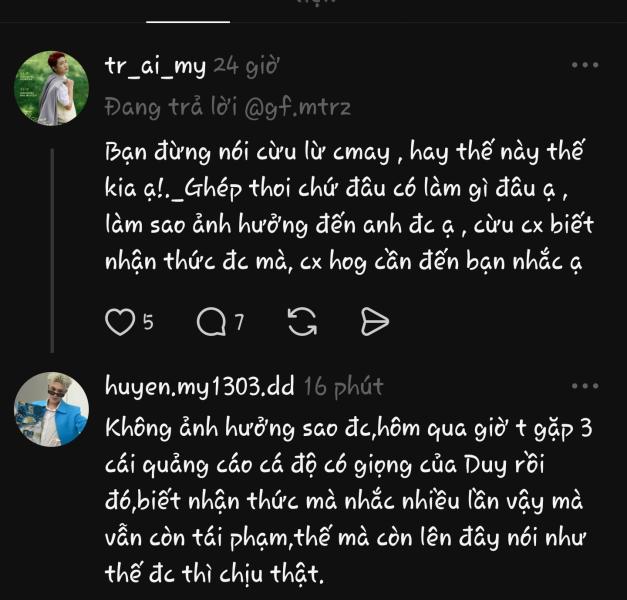Screen dimensions: 627x600
Task: Open overflow menu on tr_ai_my's post
Action: point(585,65)
